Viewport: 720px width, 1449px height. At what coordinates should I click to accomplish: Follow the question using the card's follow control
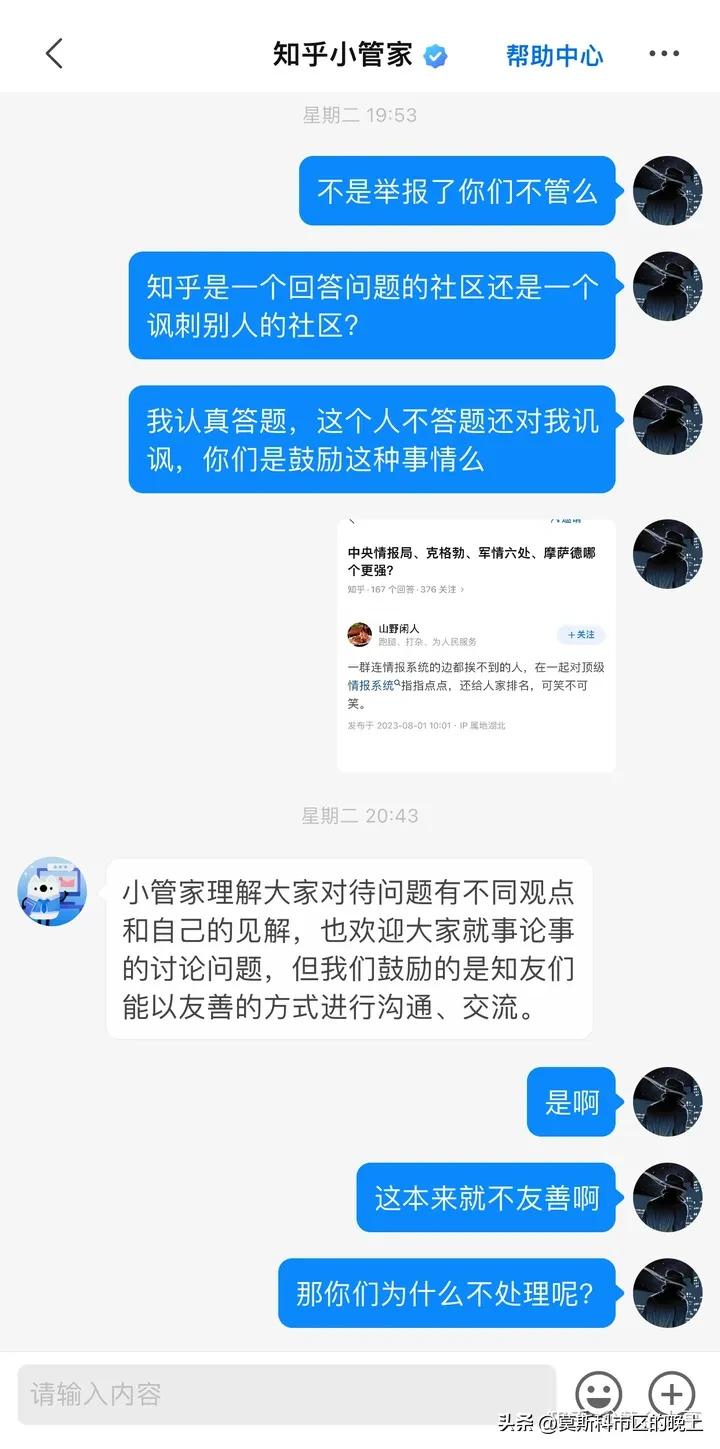pos(580,635)
